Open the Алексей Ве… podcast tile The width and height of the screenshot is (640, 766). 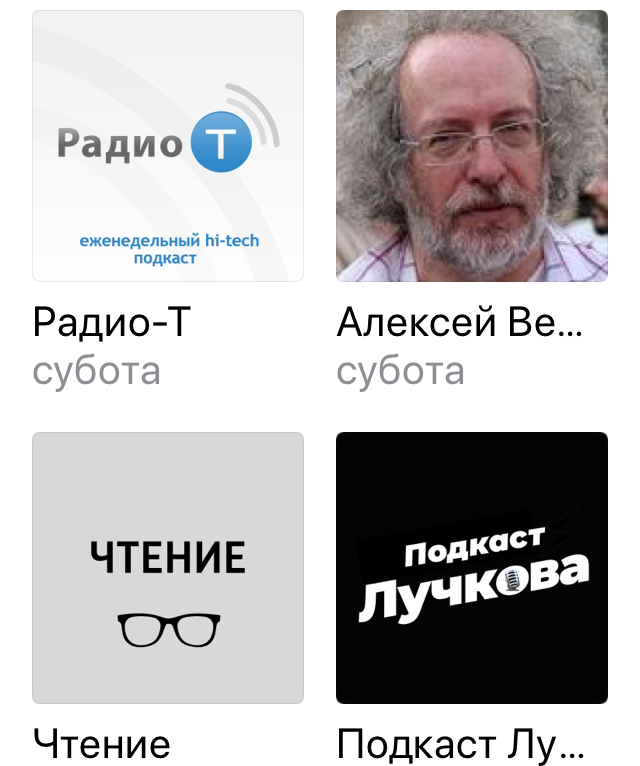pos(472,146)
